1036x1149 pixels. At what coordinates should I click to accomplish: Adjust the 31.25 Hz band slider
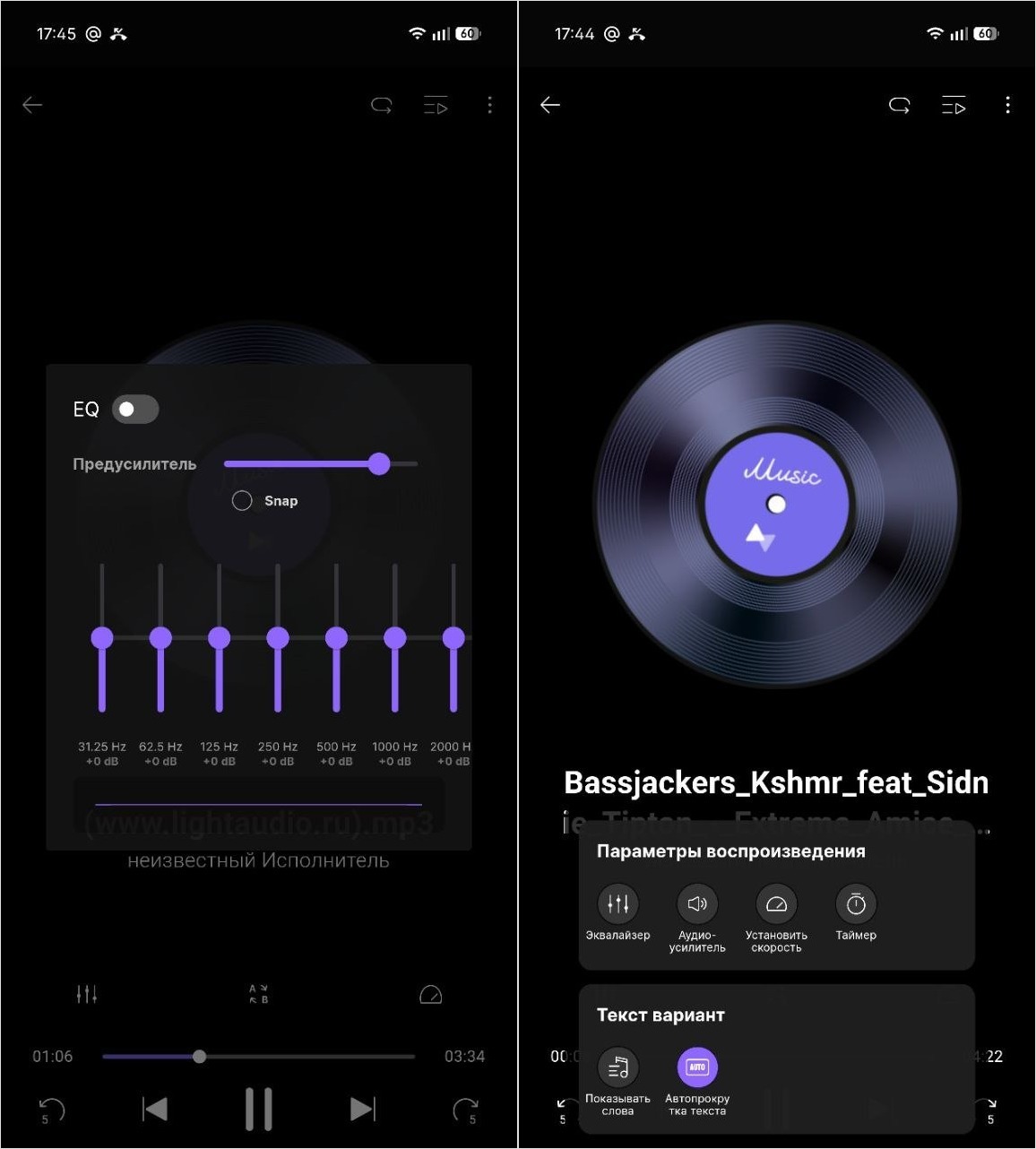click(x=102, y=637)
